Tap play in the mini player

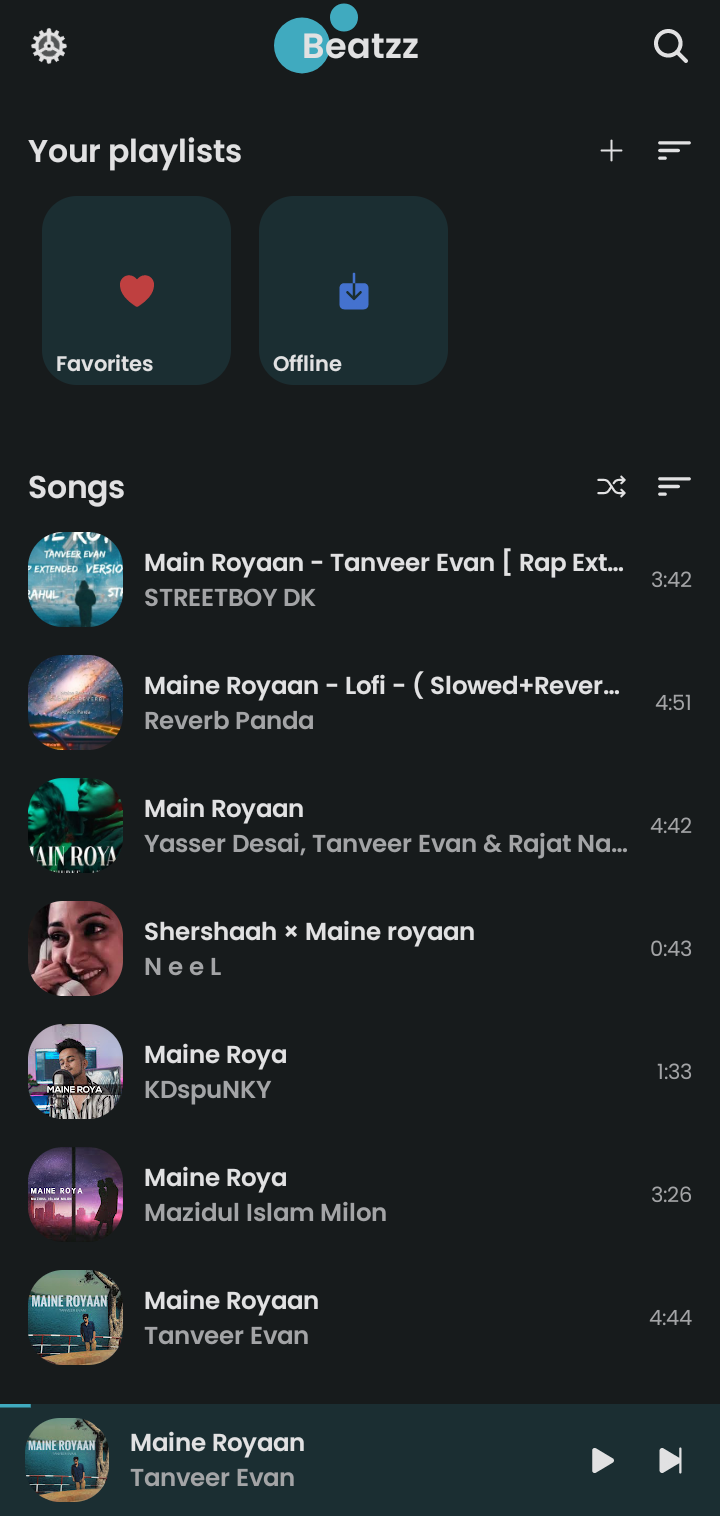(602, 1461)
